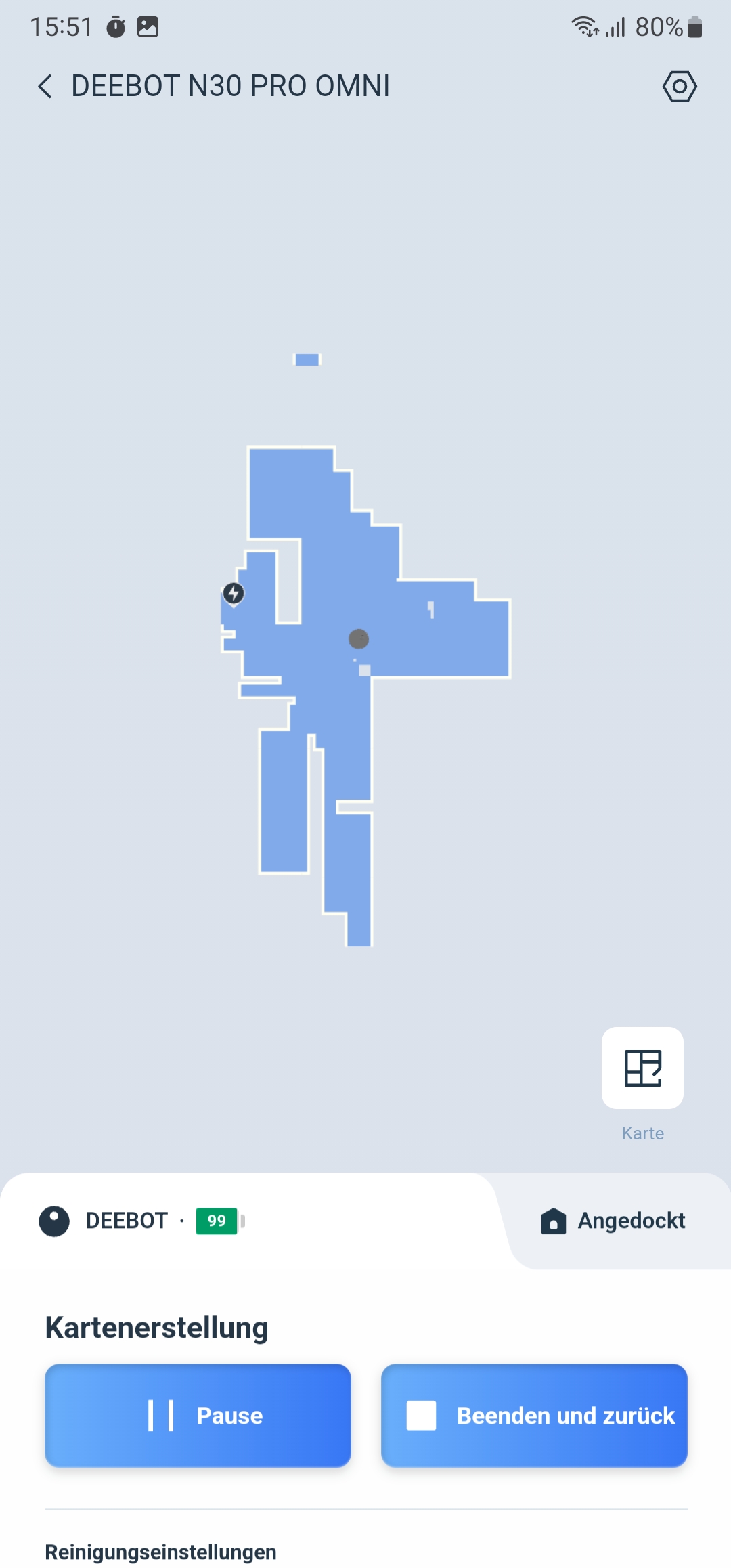
Task: Open device settings hexagon icon
Action: (679, 87)
